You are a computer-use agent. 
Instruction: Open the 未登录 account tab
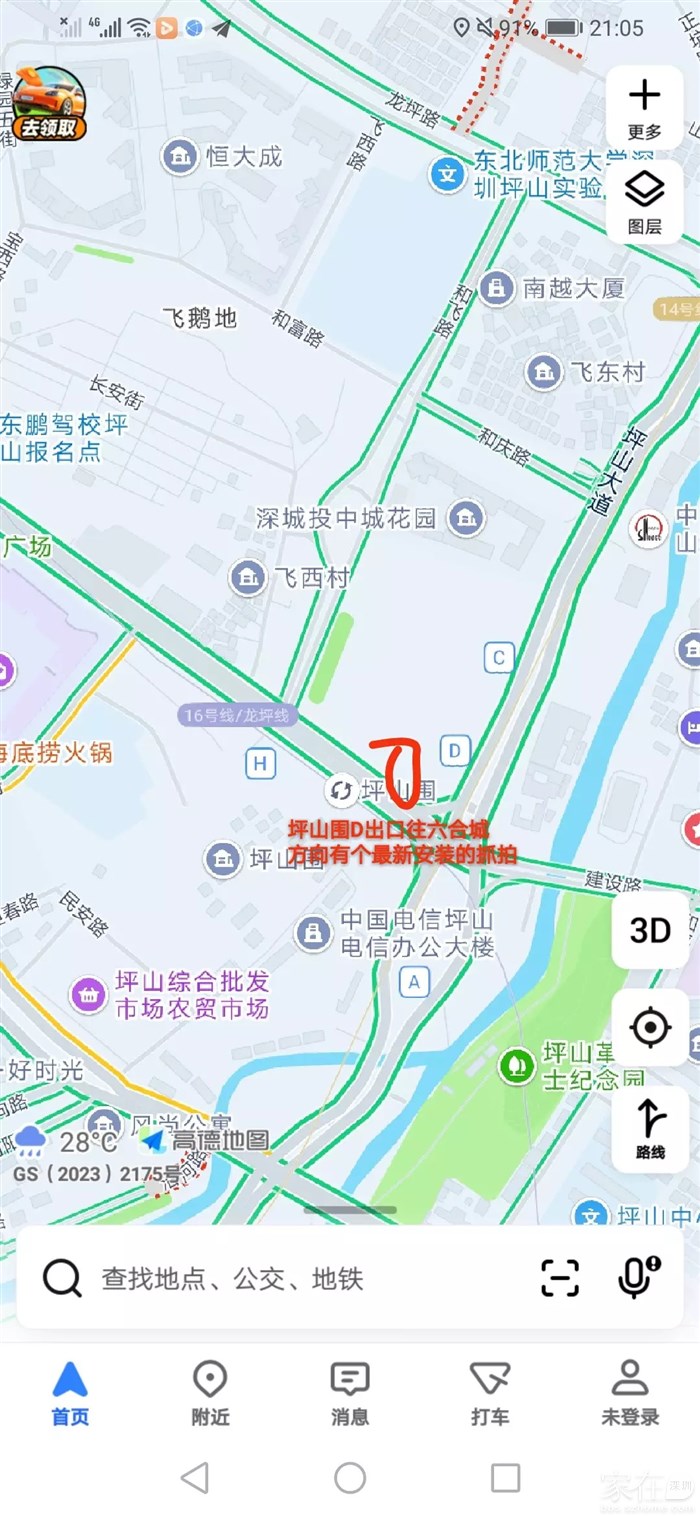coord(630,1391)
